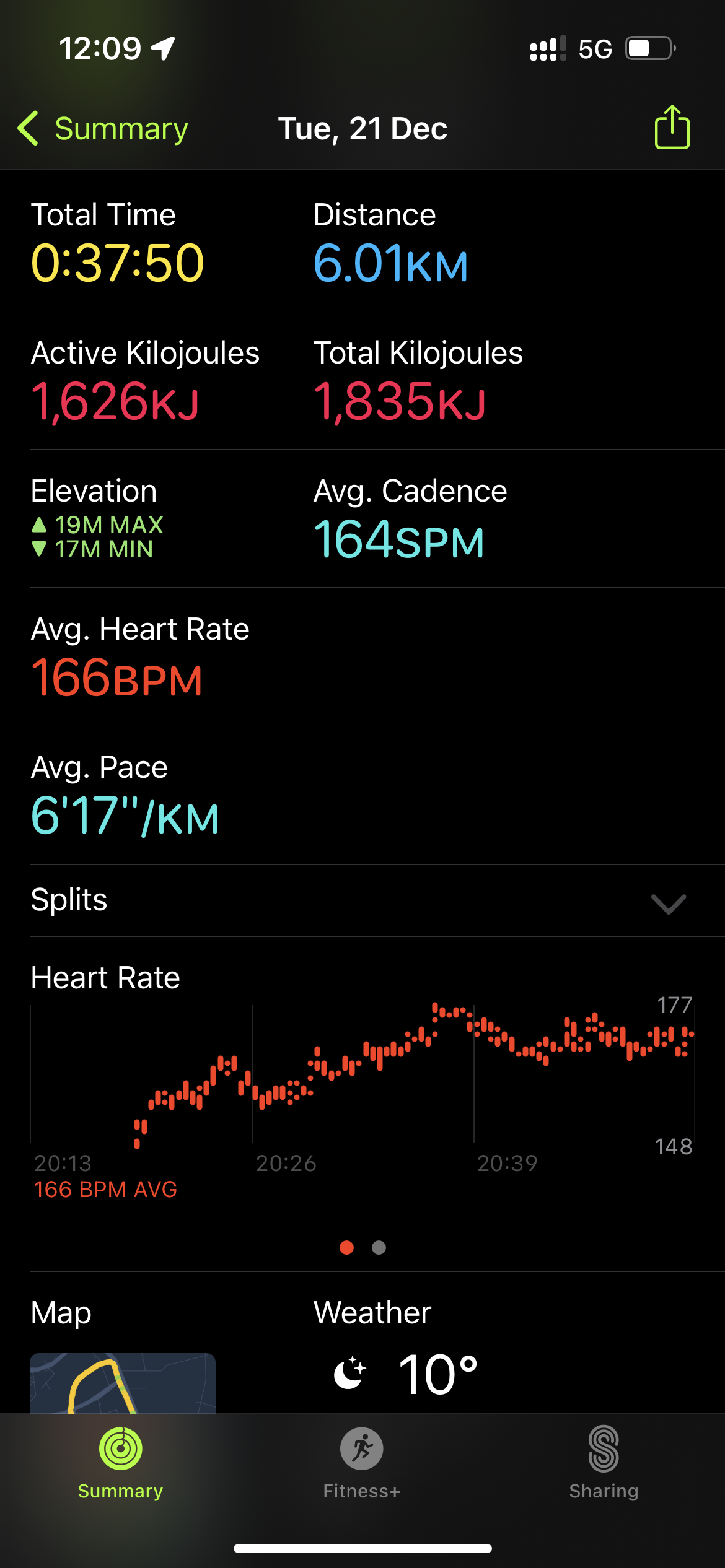Select the Summary tab

[x=120, y=1463]
